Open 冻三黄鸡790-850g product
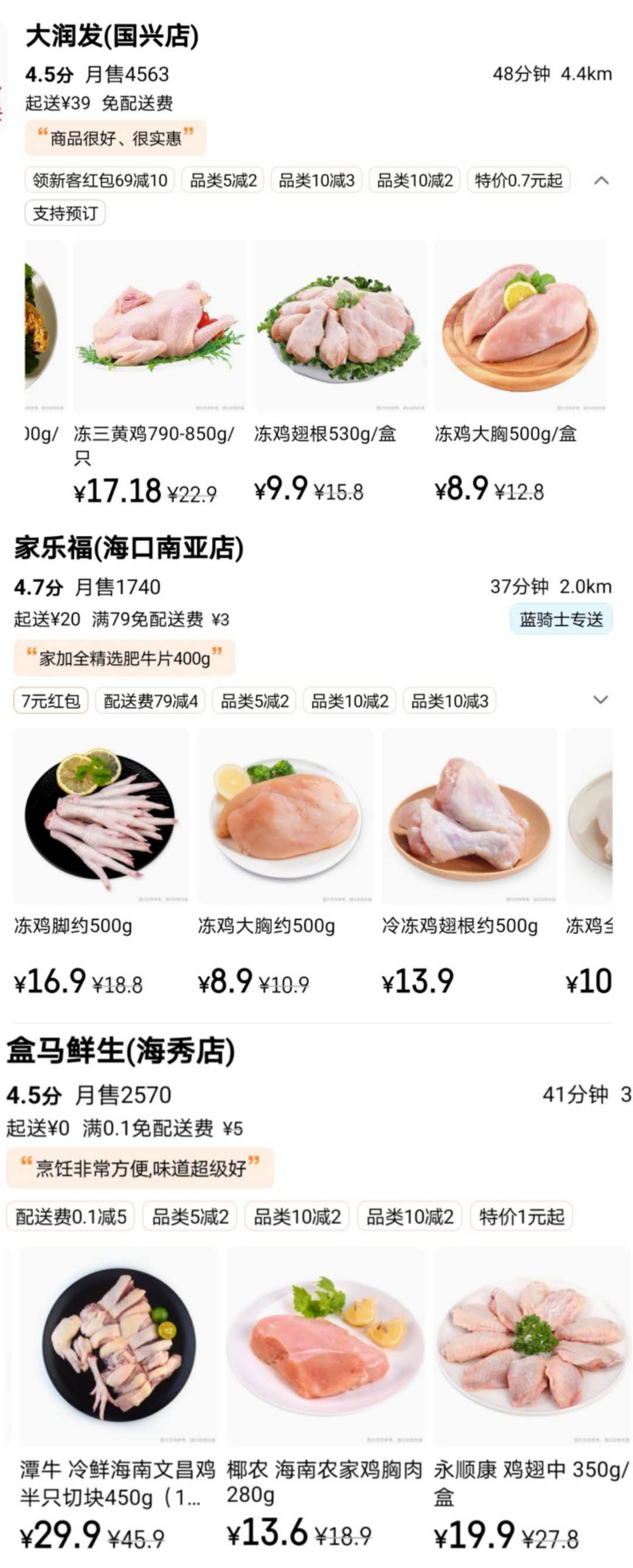Screen dimensions: 633x1568 [159, 327]
